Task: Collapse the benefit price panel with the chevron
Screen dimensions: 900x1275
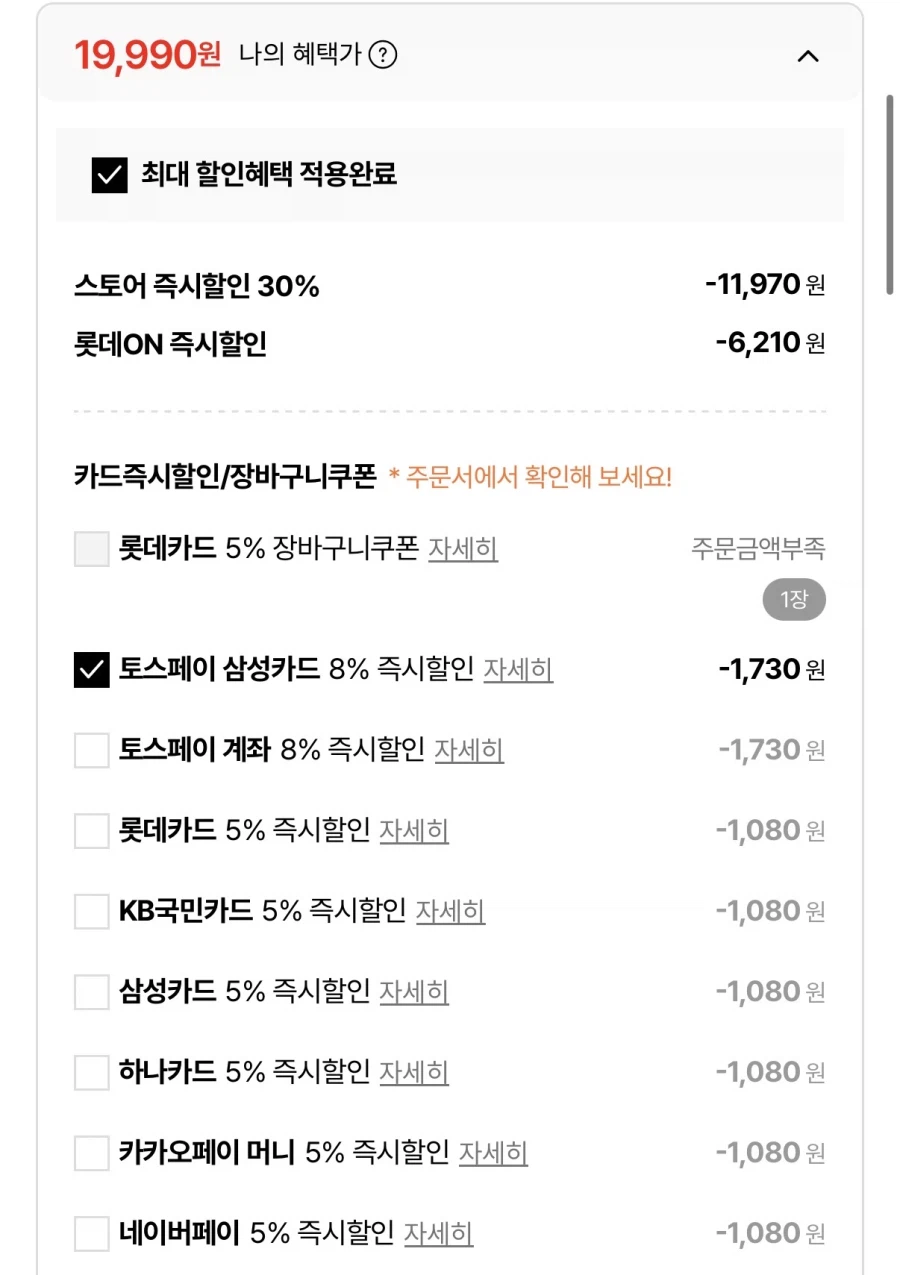Action: (809, 57)
